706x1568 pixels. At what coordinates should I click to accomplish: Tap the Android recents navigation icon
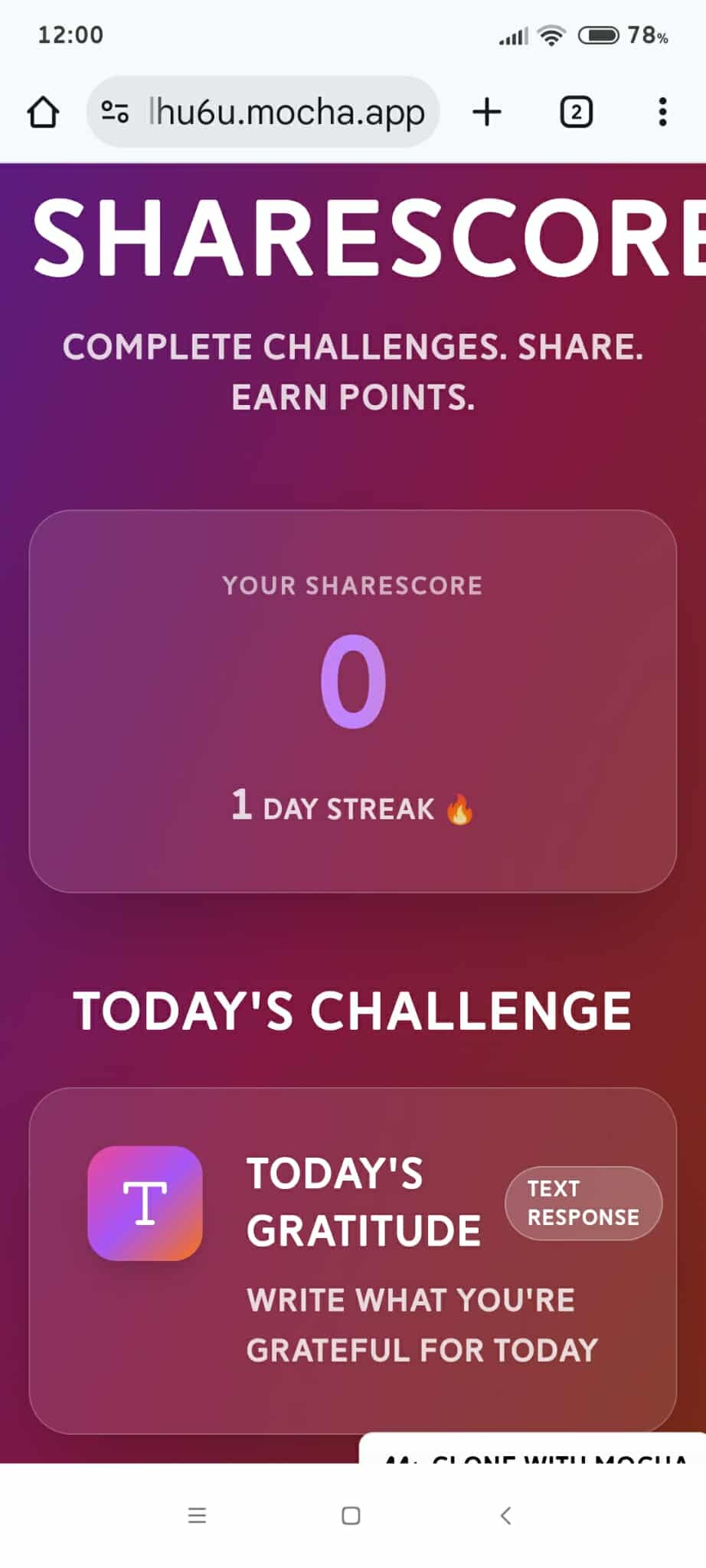coord(197,1515)
